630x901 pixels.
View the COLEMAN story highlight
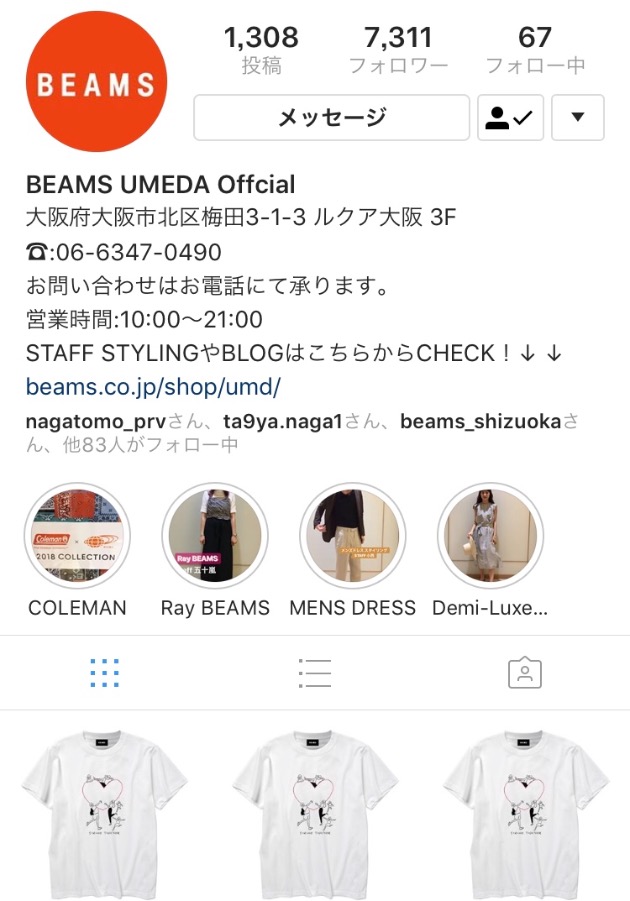pyautogui.click(x=78, y=537)
